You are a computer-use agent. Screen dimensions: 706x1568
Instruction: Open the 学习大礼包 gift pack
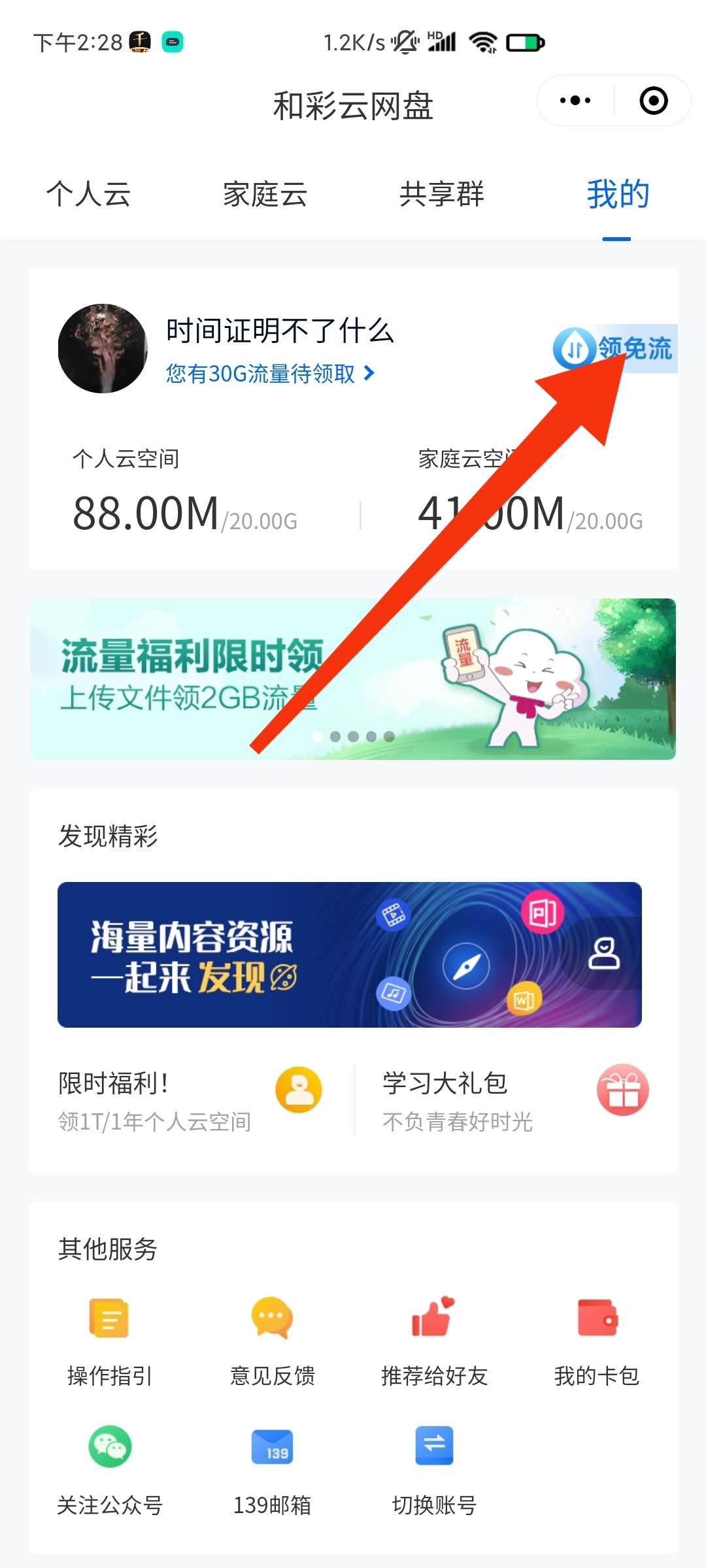pyautogui.click(x=514, y=1100)
